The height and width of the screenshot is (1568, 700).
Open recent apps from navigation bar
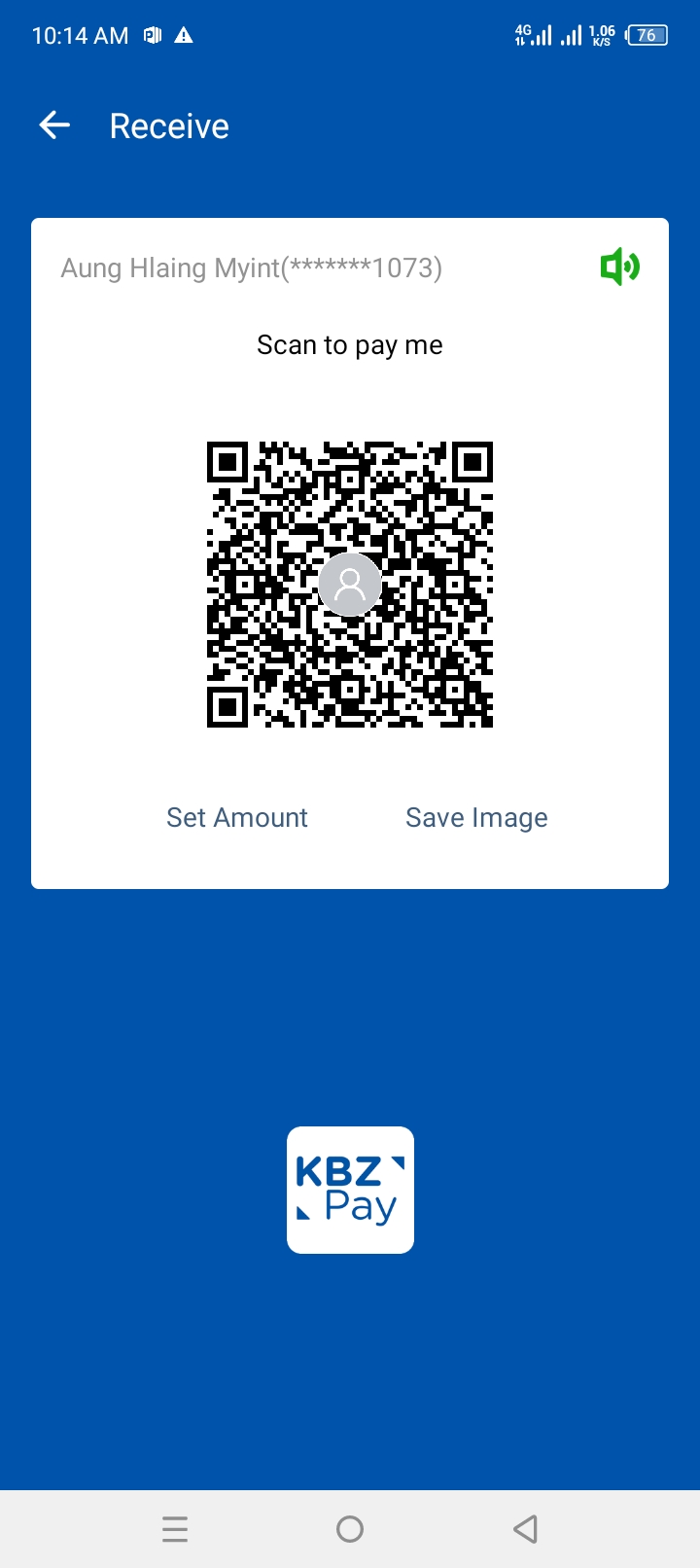tap(175, 1529)
